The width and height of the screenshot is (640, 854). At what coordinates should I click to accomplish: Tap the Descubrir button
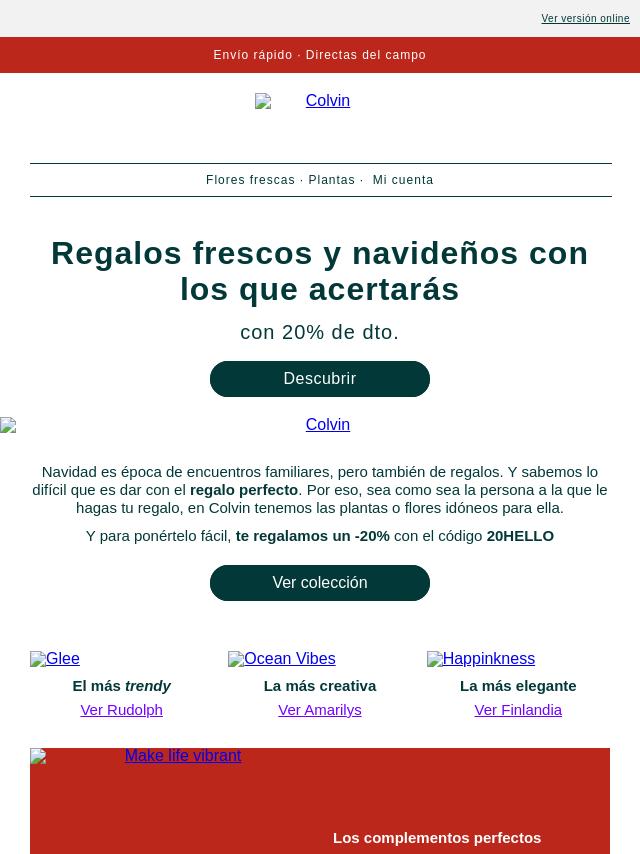[x=319, y=379]
